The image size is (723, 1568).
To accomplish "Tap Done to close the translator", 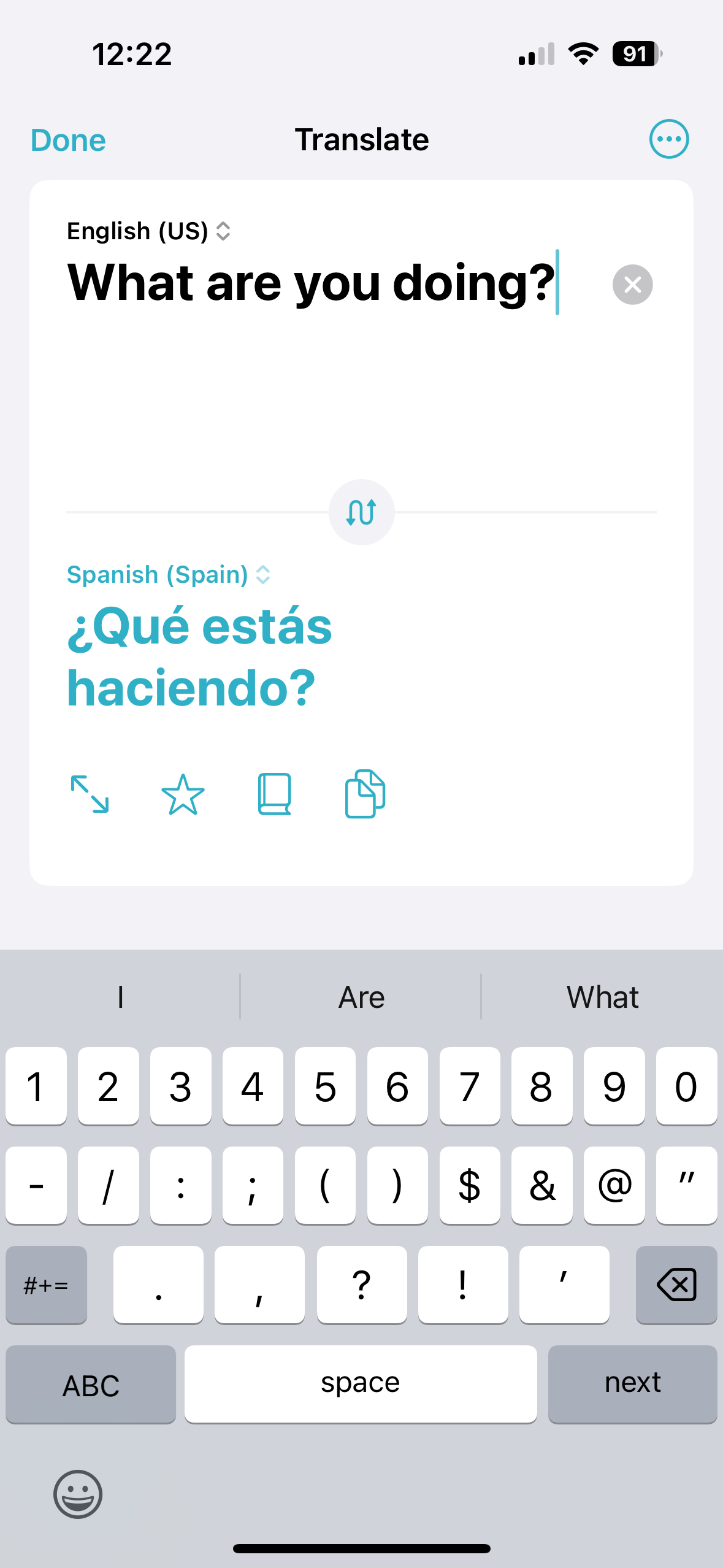I will 68,140.
